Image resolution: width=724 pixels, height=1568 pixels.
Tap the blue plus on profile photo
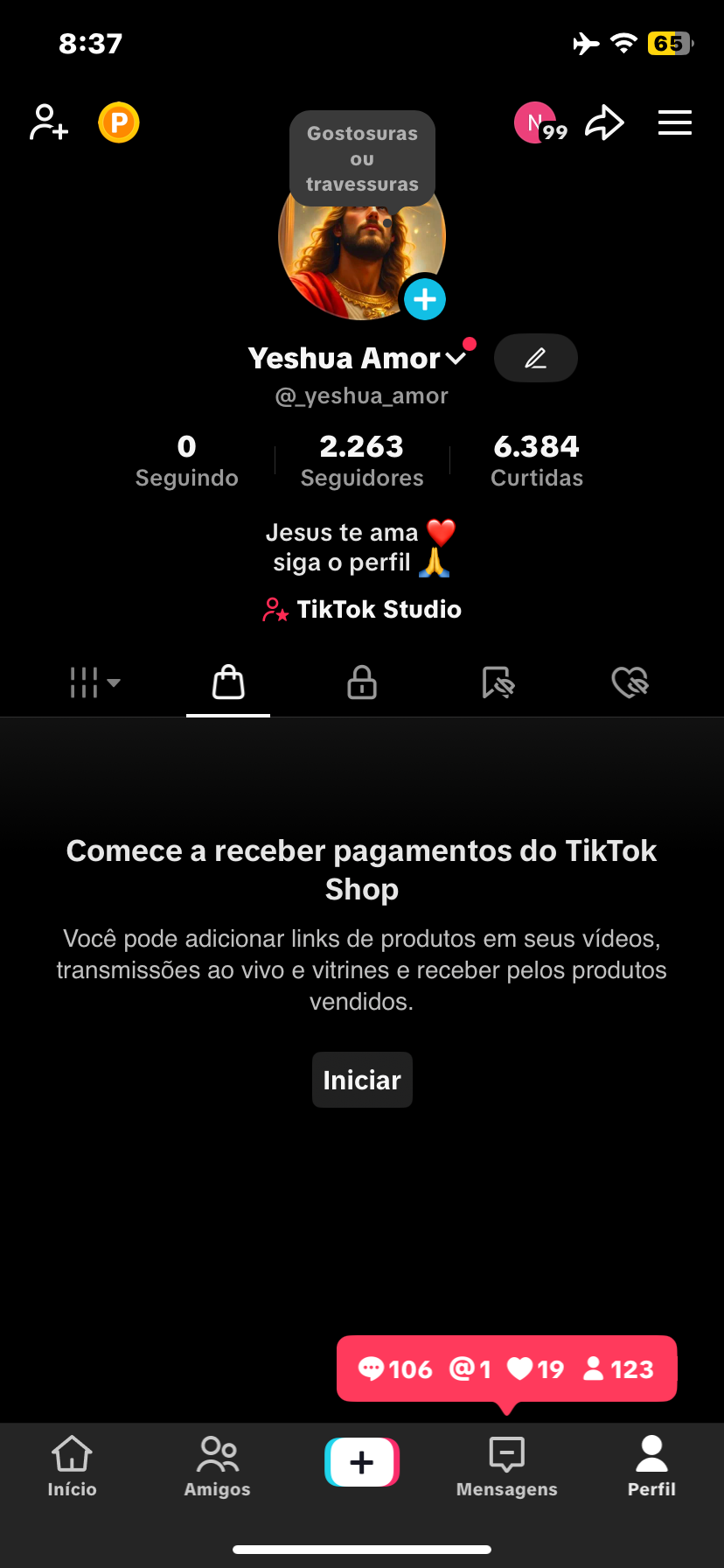pyautogui.click(x=425, y=300)
